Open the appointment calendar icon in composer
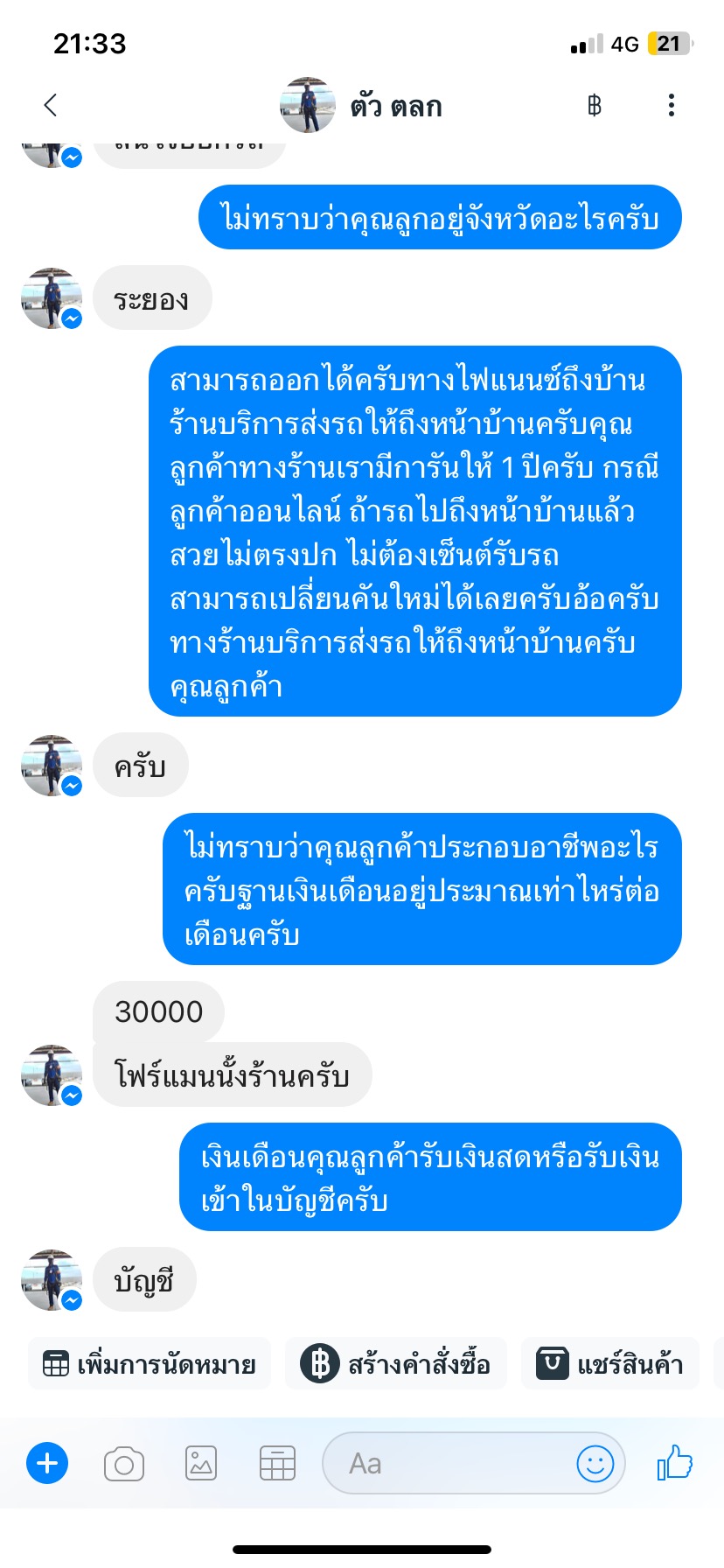The image size is (724, 1568). pyautogui.click(x=277, y=1463)
